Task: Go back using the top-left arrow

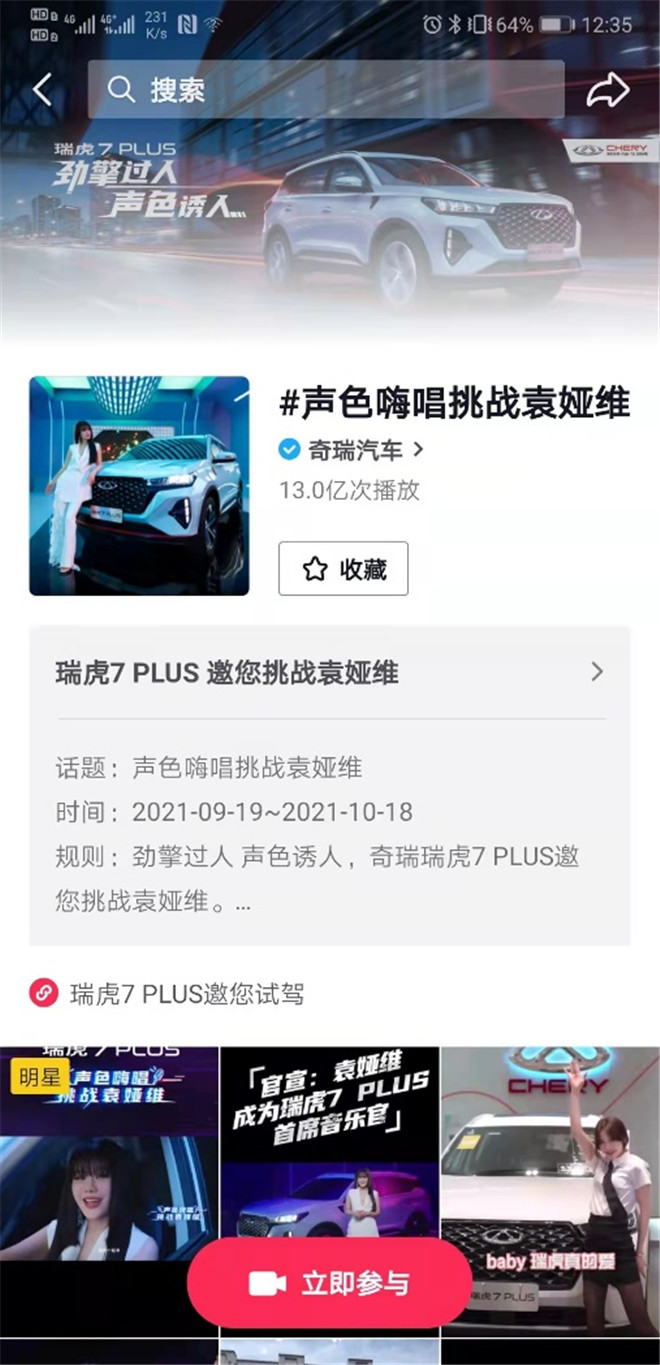Action: [42, 90]
